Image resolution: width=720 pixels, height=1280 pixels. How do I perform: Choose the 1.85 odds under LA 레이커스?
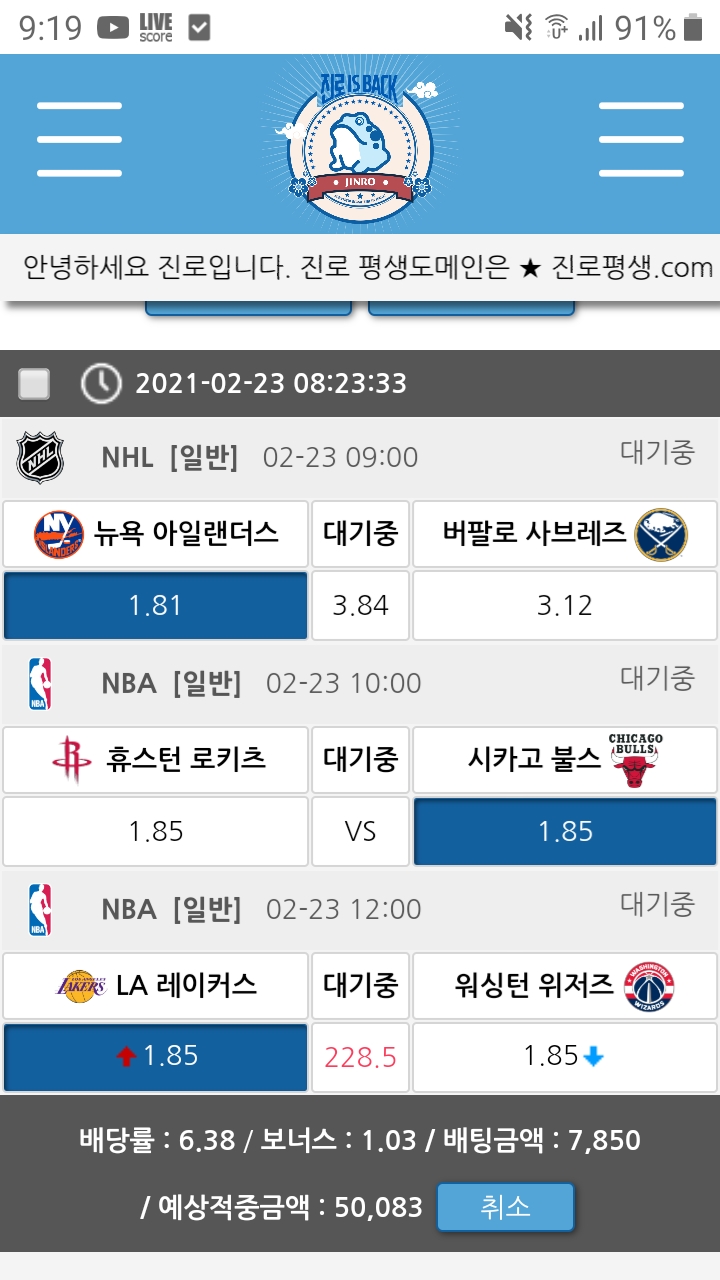[x=155, y=1057]
